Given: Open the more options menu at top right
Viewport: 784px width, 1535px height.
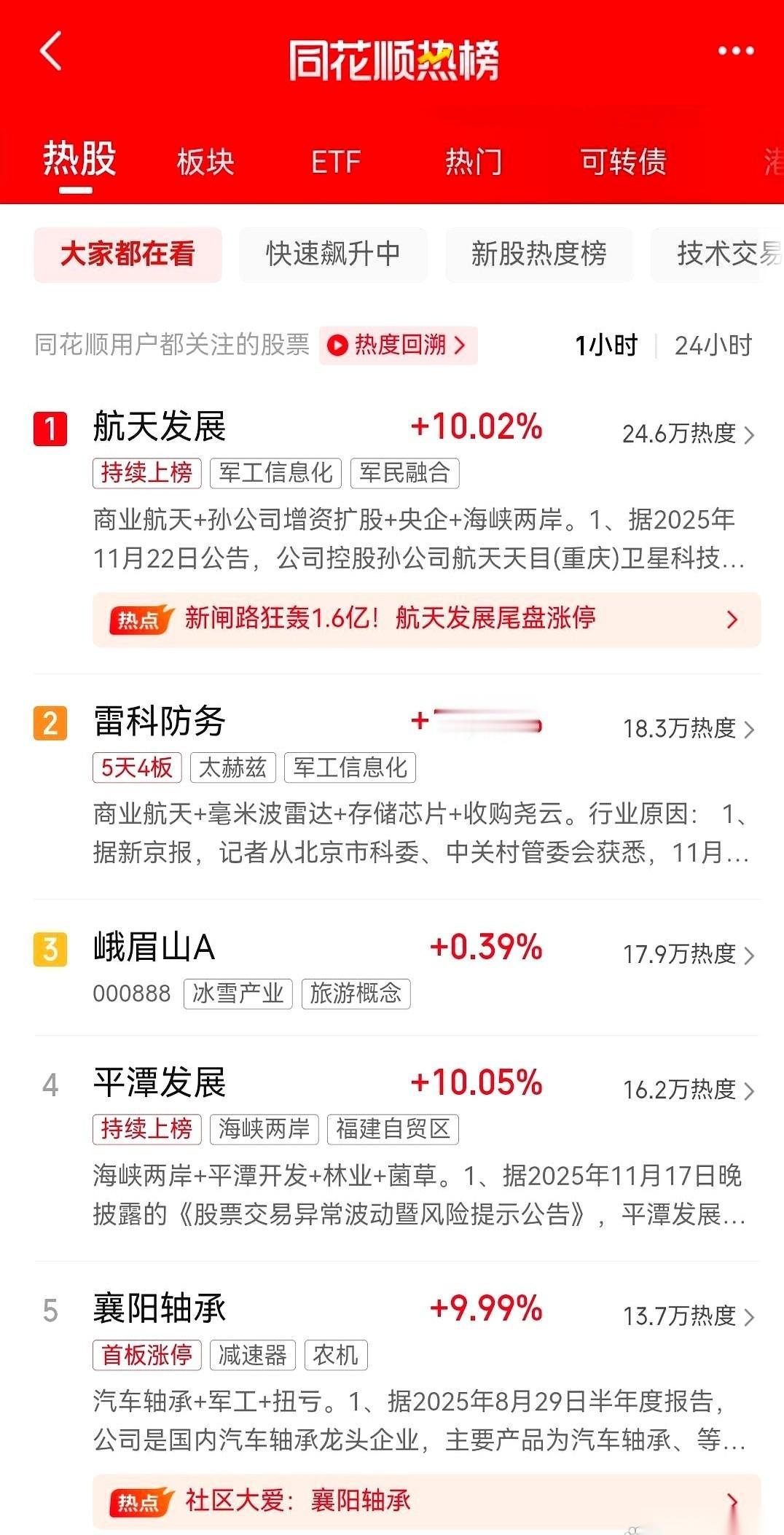Looking at the screenshot, I should [x=736, y=50].
